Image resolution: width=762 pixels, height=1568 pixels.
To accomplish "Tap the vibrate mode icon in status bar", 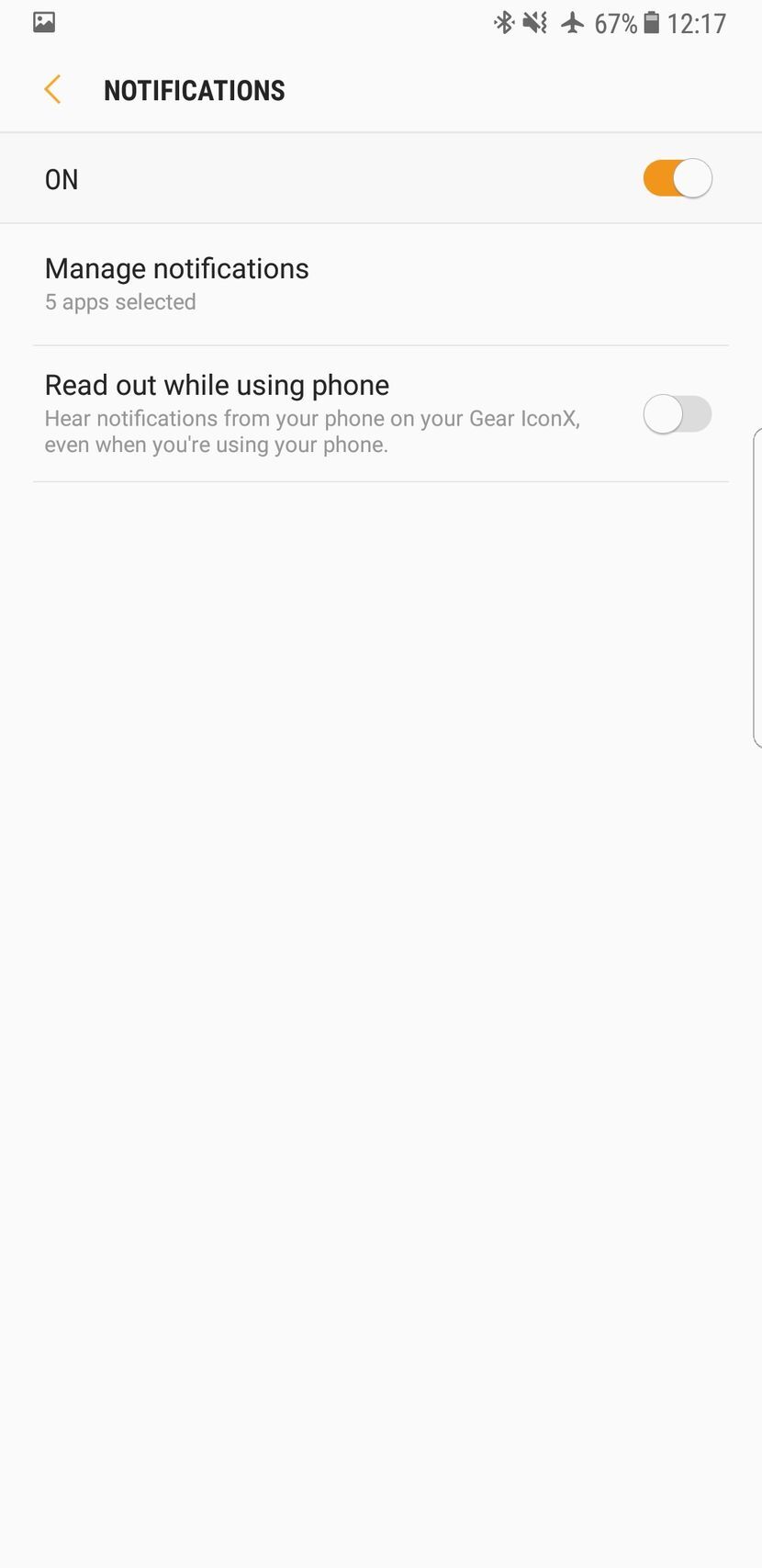I will (x=535, y=23).
